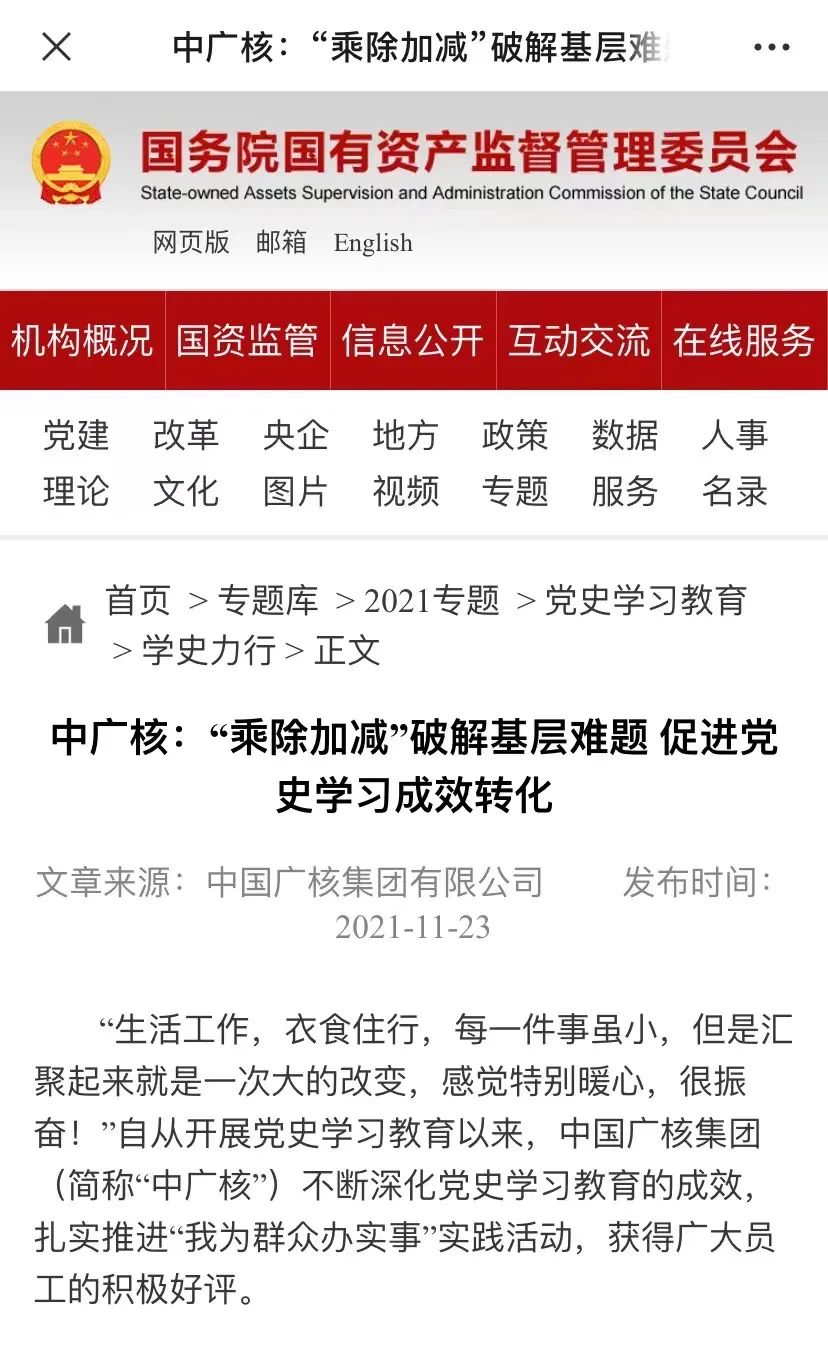Select the 信息公开 tab
828x1354 pixels.
coord(412,341)
